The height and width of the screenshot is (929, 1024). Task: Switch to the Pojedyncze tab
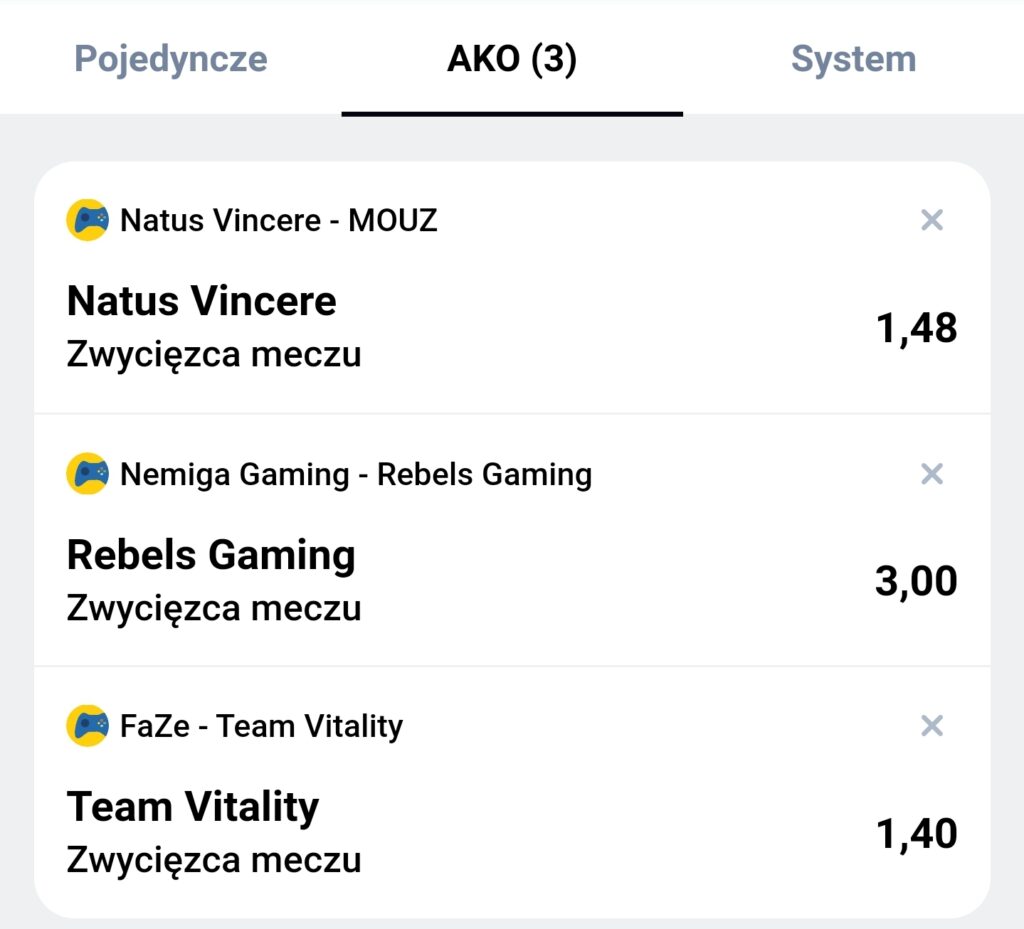pos(171,59)
